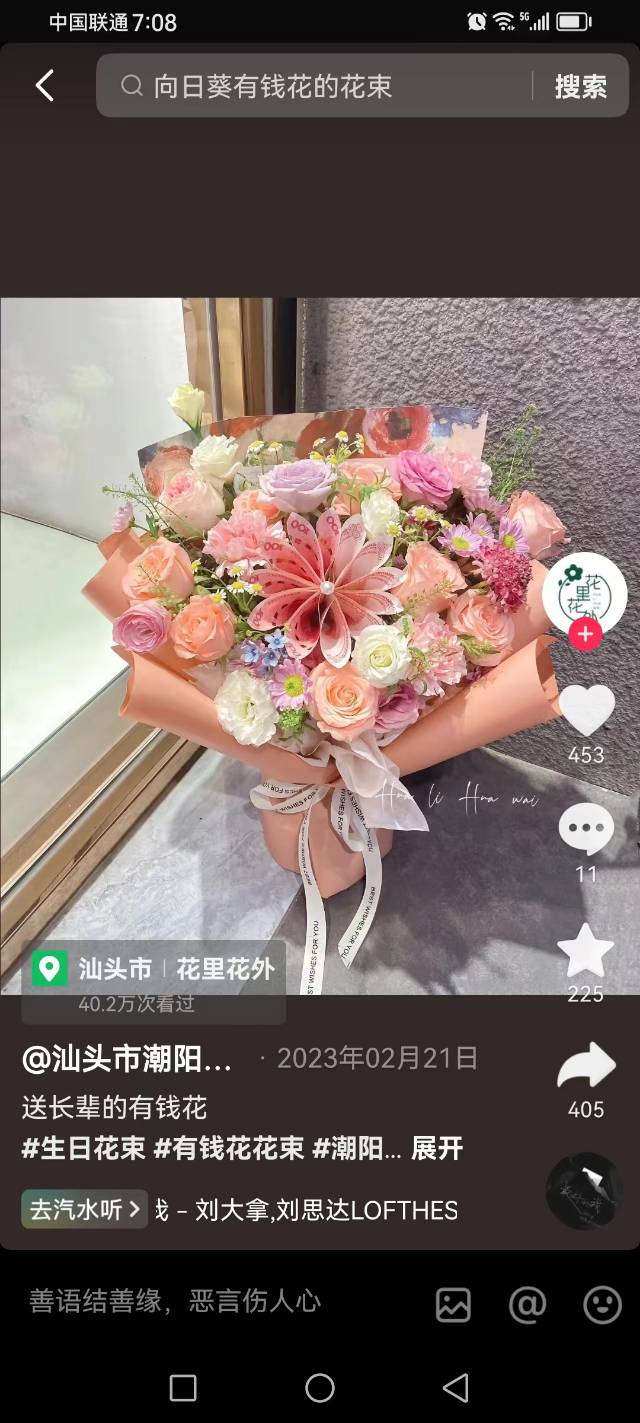Tap the 去汽水听 music button
Image resolution: width=640 pixels, height=1423 pixels.
85,1210
